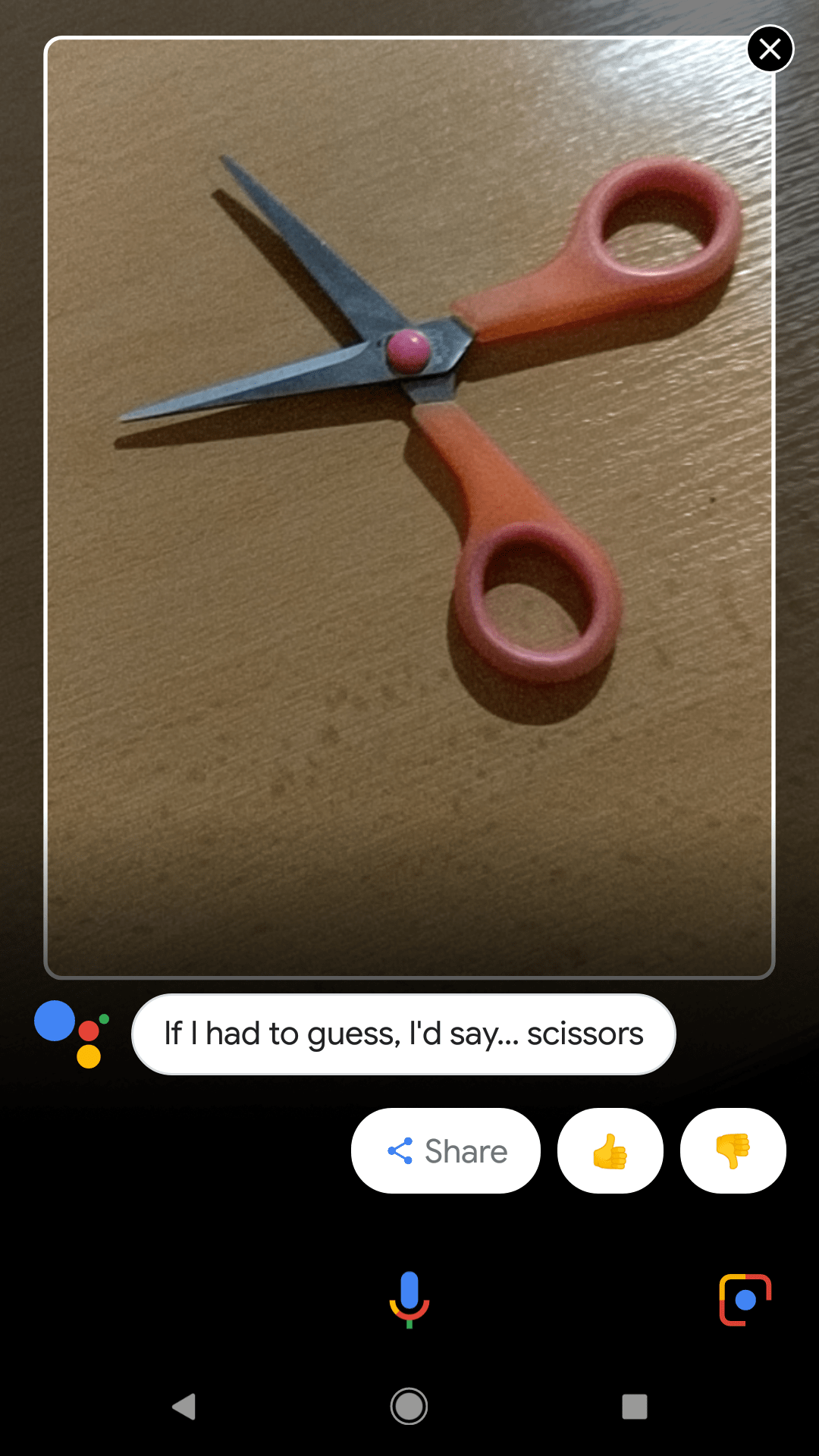Share the scissors result
The width and height of the screenshot is (819, 1456).
pos(446,1151)
